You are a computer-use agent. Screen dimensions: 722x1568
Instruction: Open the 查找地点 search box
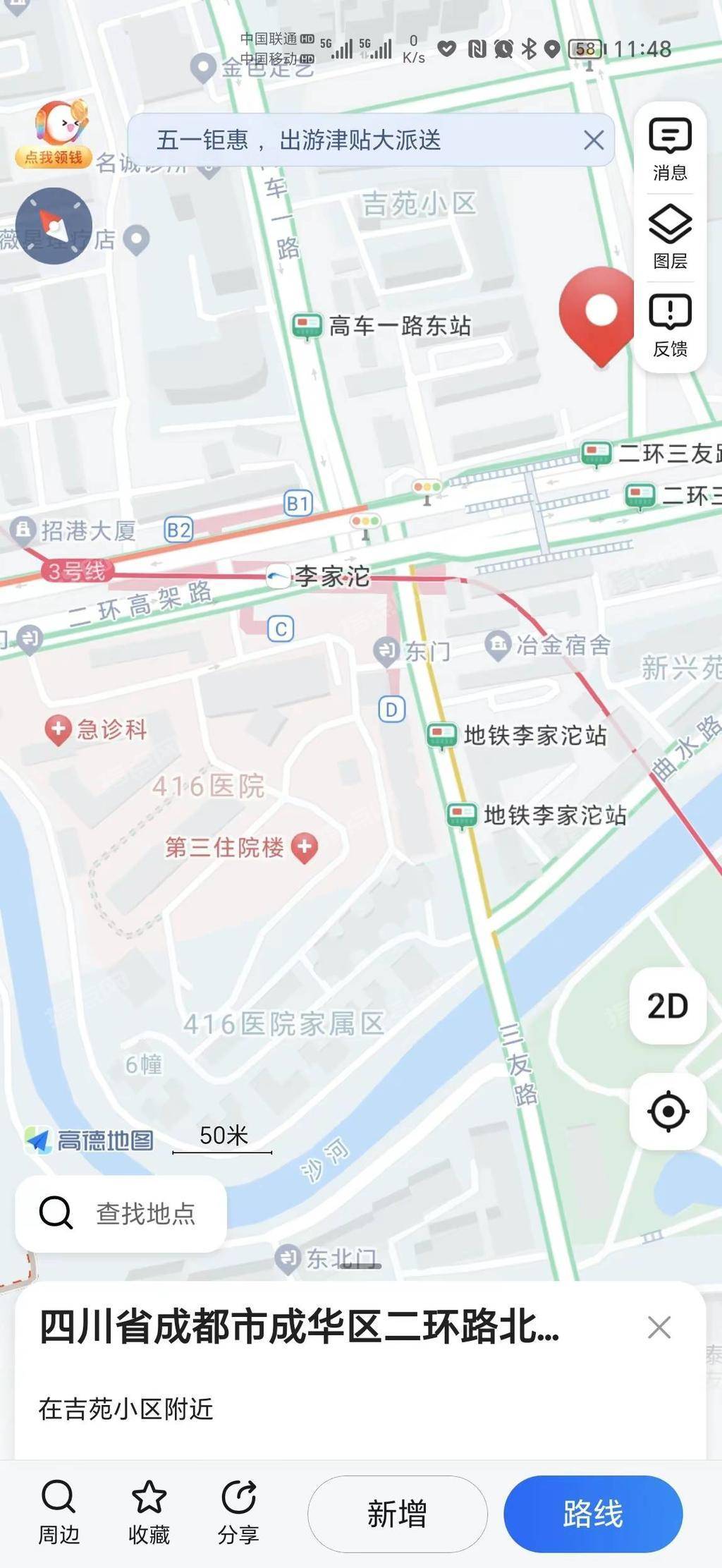(121, 1213)
